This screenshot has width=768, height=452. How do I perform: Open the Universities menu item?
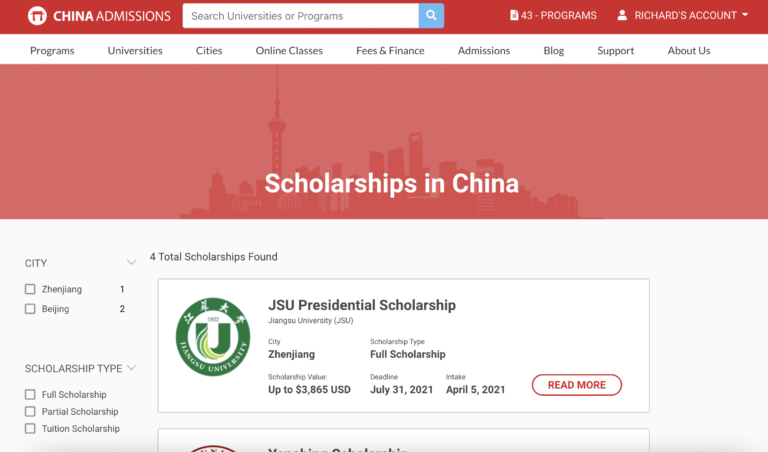tap(135, 51)
